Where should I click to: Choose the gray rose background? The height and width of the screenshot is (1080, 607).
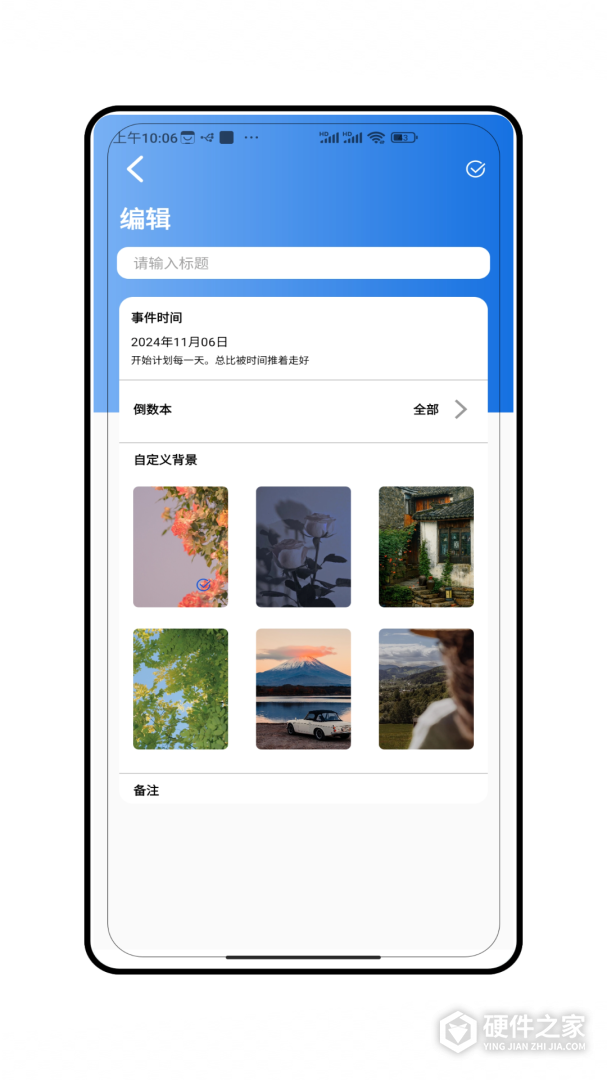coord(303,546)
